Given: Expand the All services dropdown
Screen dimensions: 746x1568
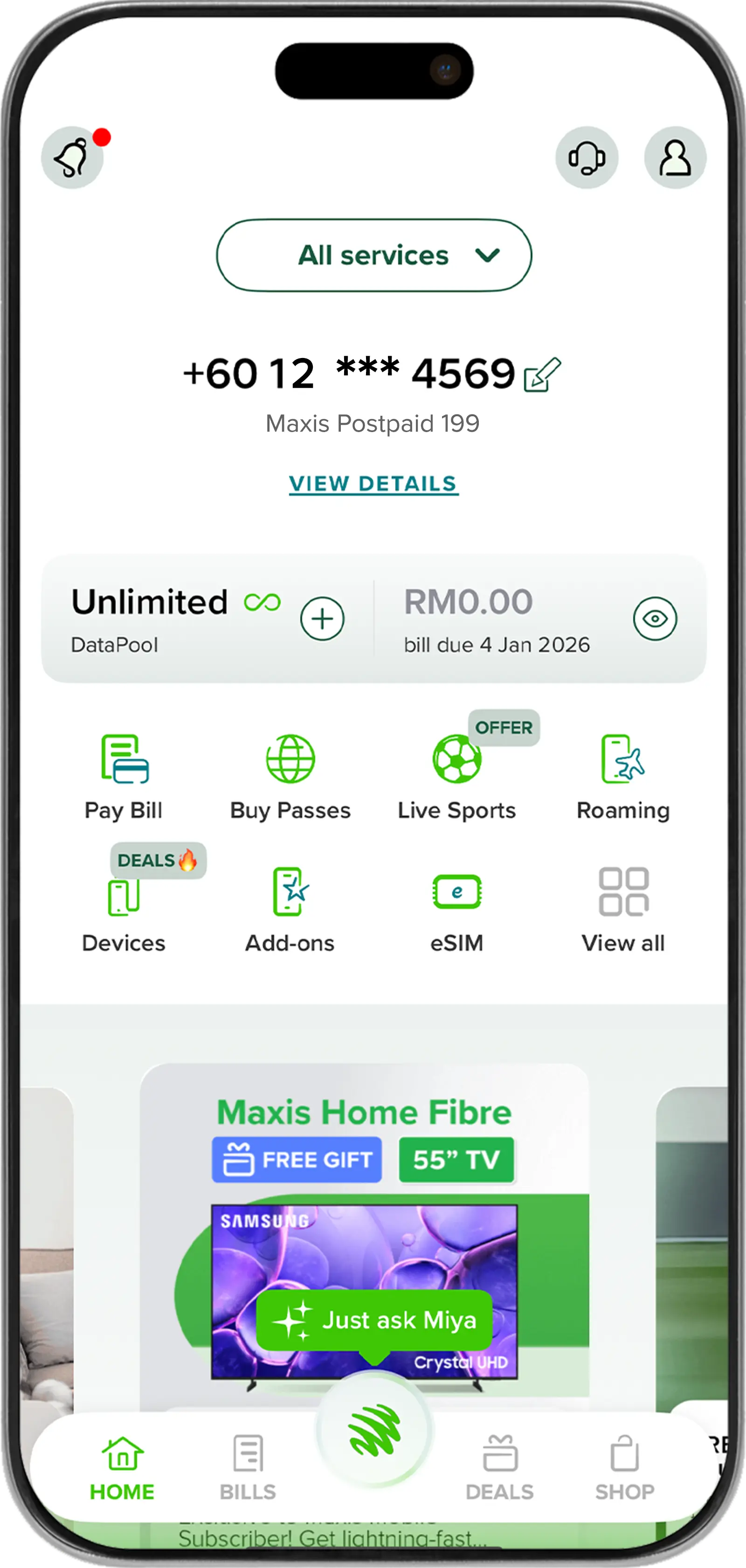Looking at the screenshot, I should 373,255.
